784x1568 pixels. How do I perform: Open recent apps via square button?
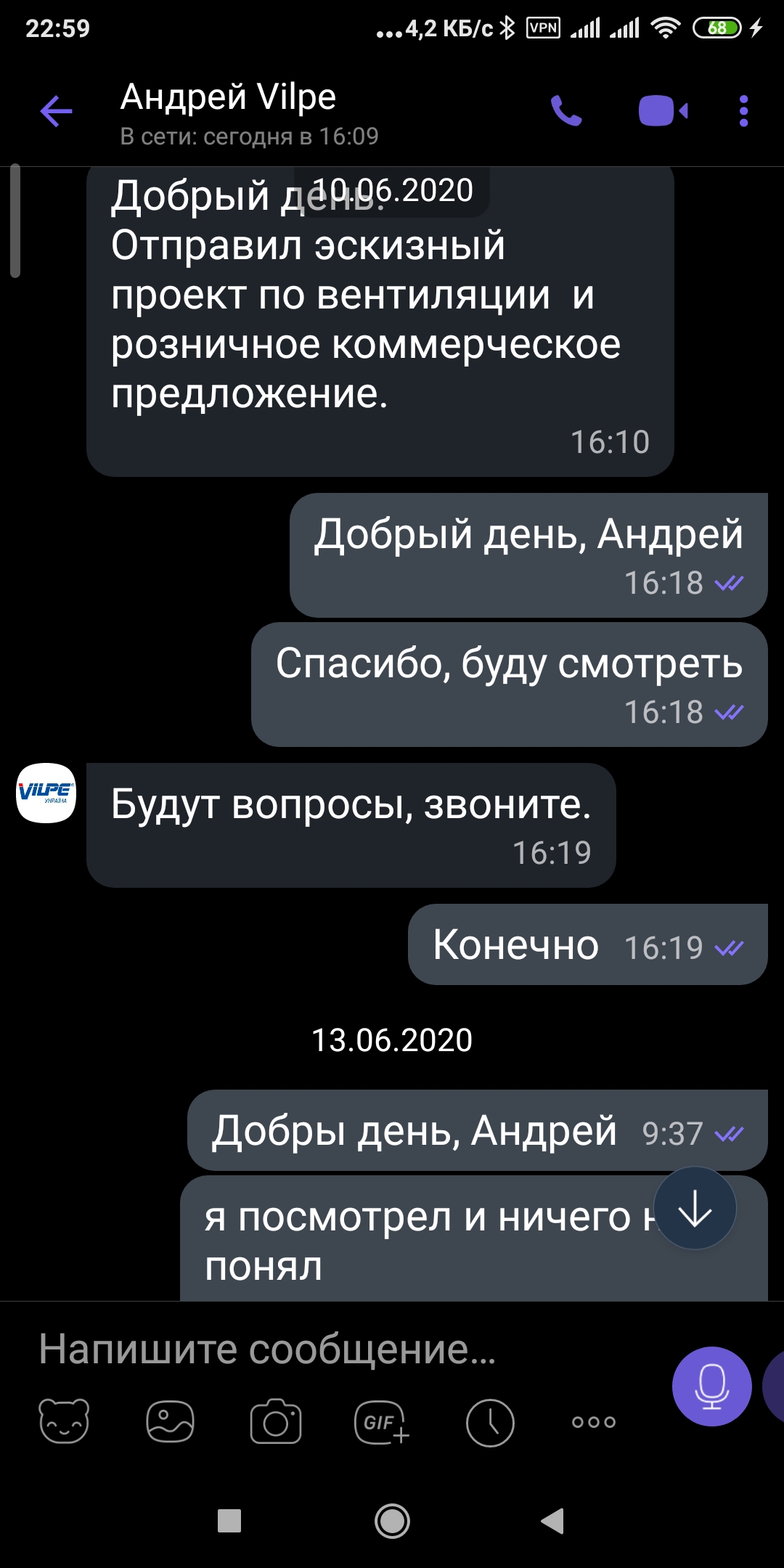coord(229,1521)
